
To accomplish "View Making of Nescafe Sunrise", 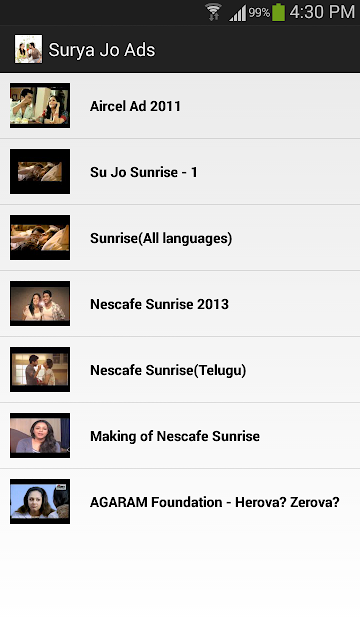I will (x=180, y=436).
